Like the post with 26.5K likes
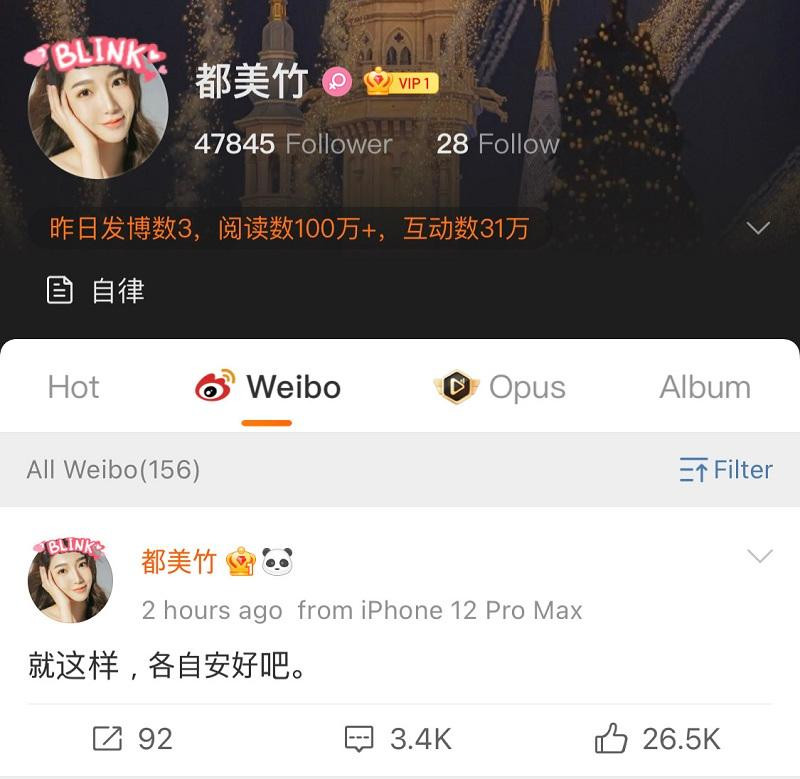Viewport: 800px width, 779px height. [x=657, y=739]
